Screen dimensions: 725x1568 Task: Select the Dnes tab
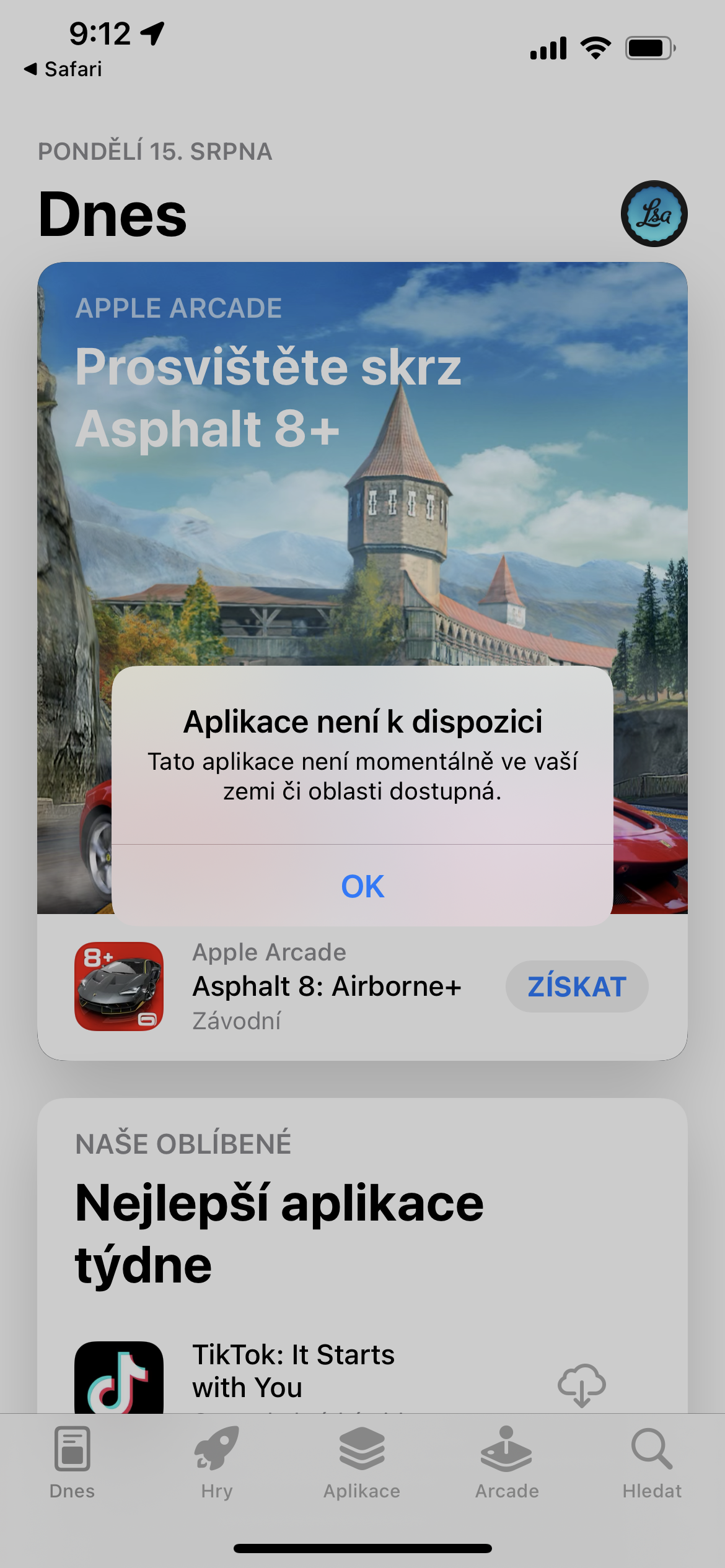pos(72,1462)
